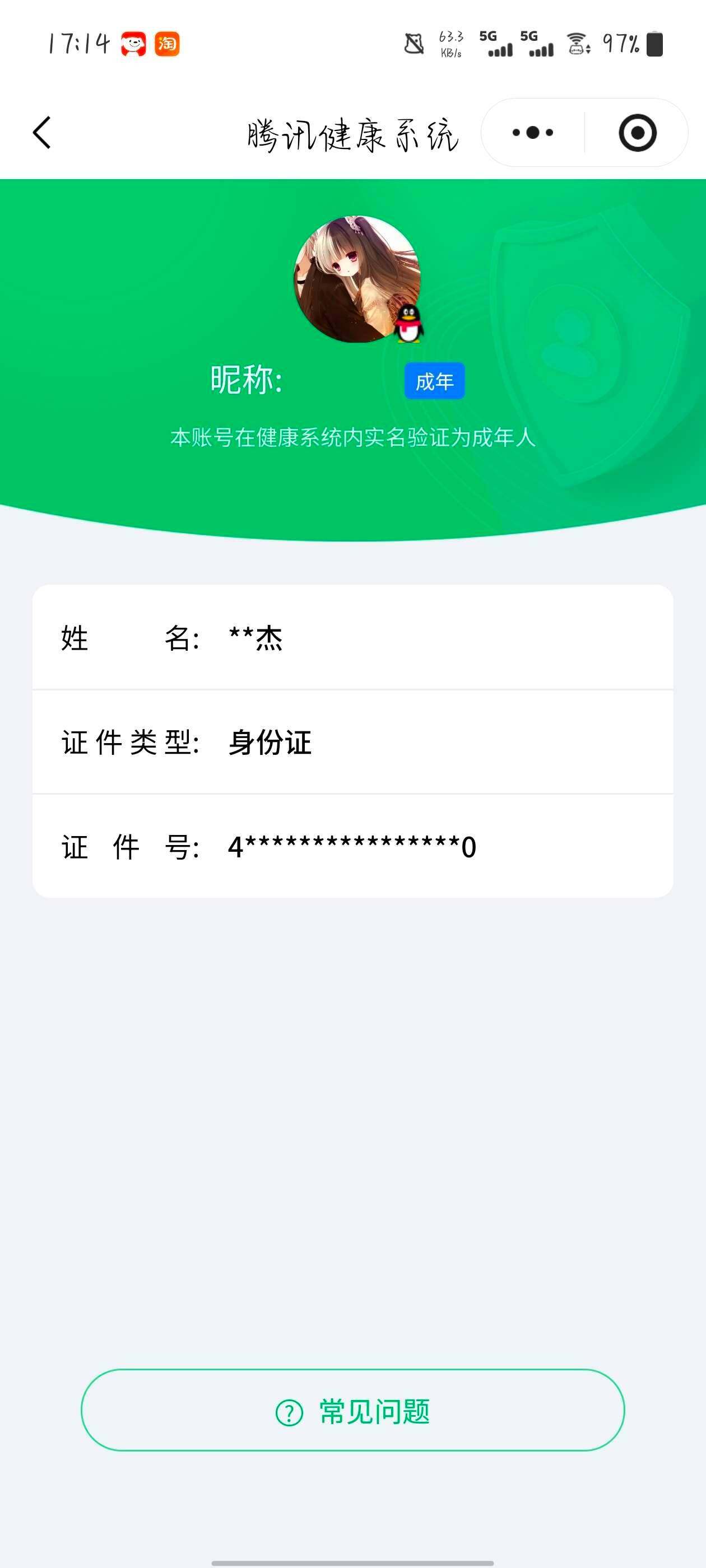Open the Taobao icon in status bar
Viewport: 706px width, 1568px height.
click(169, 43)
